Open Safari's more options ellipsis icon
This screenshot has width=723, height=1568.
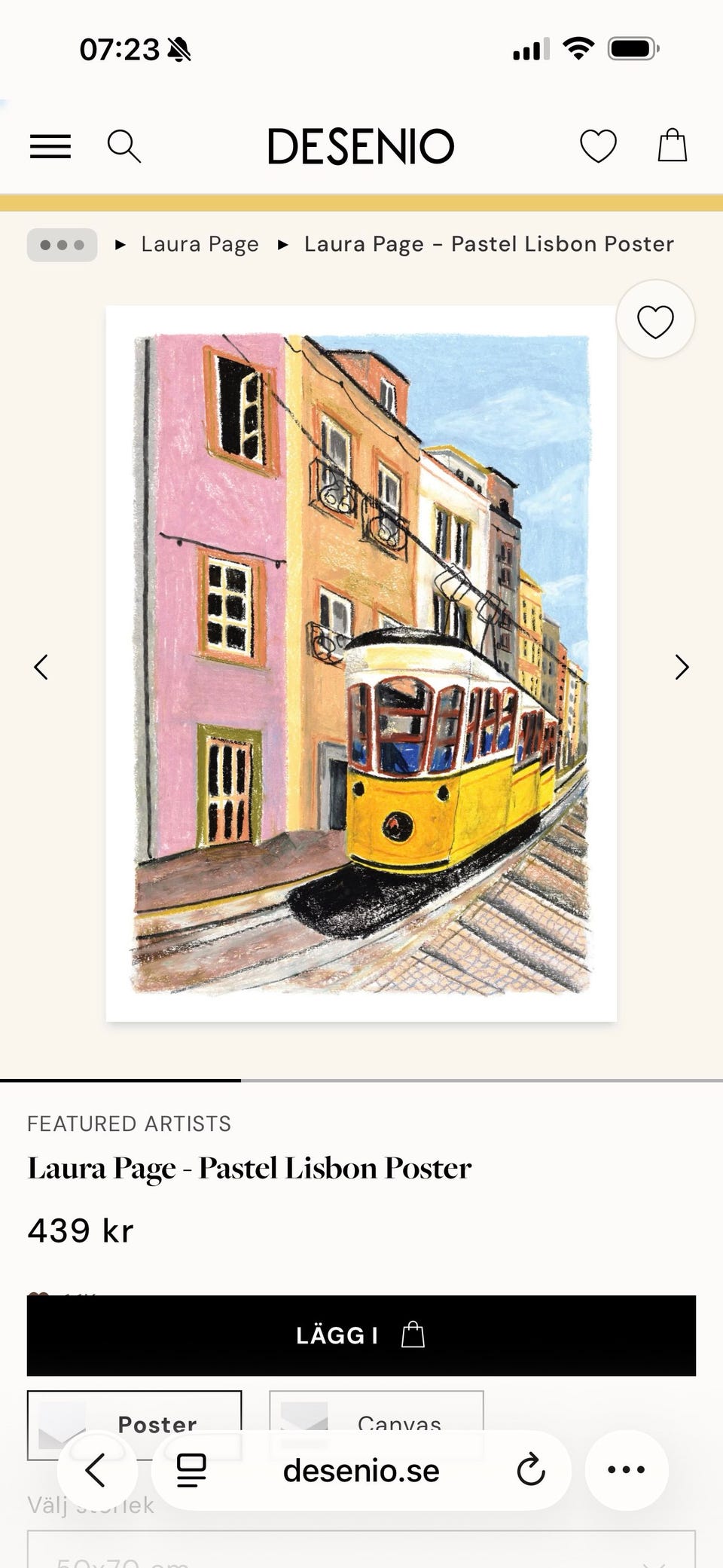pyautogui.click(x=626, y=1469)
